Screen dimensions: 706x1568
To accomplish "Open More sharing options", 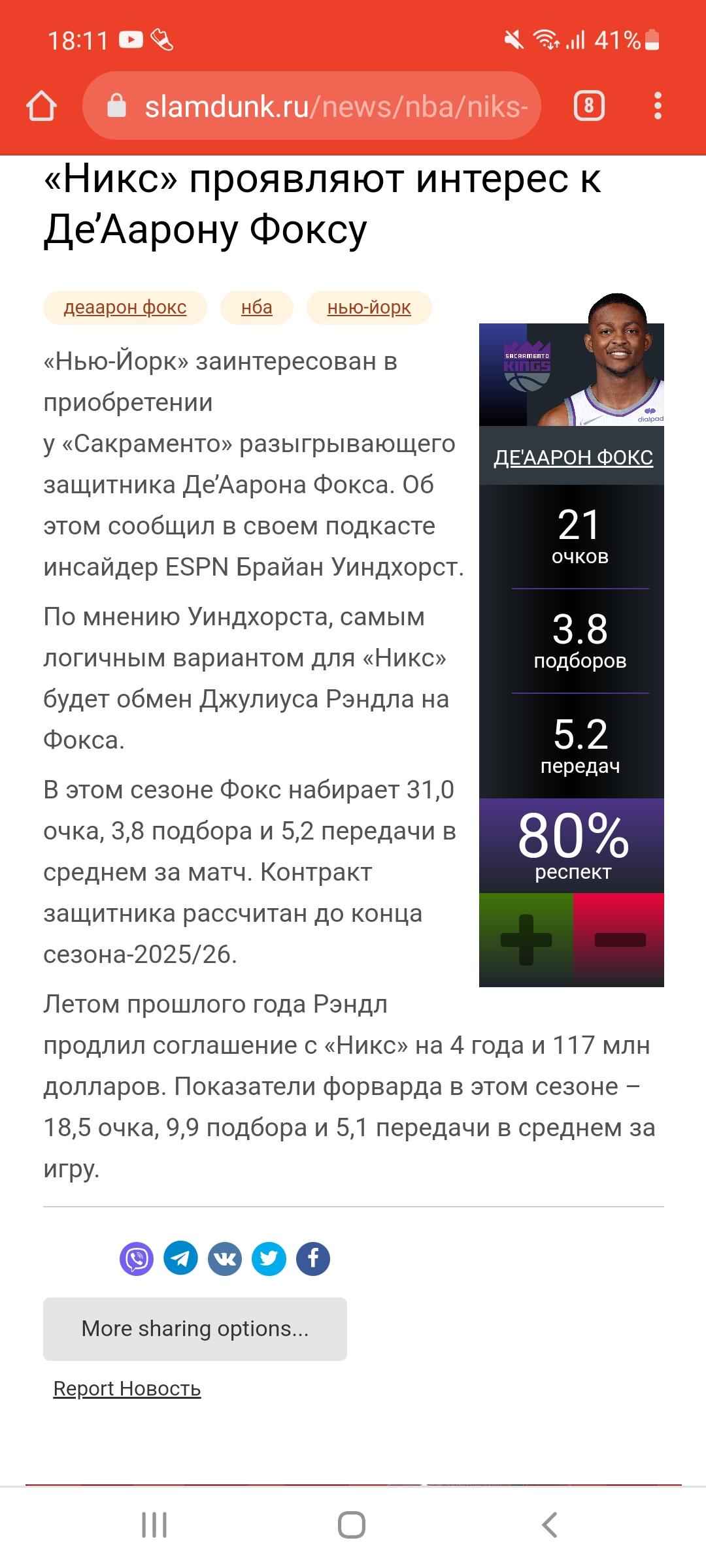I will [x=195, y=1329].
